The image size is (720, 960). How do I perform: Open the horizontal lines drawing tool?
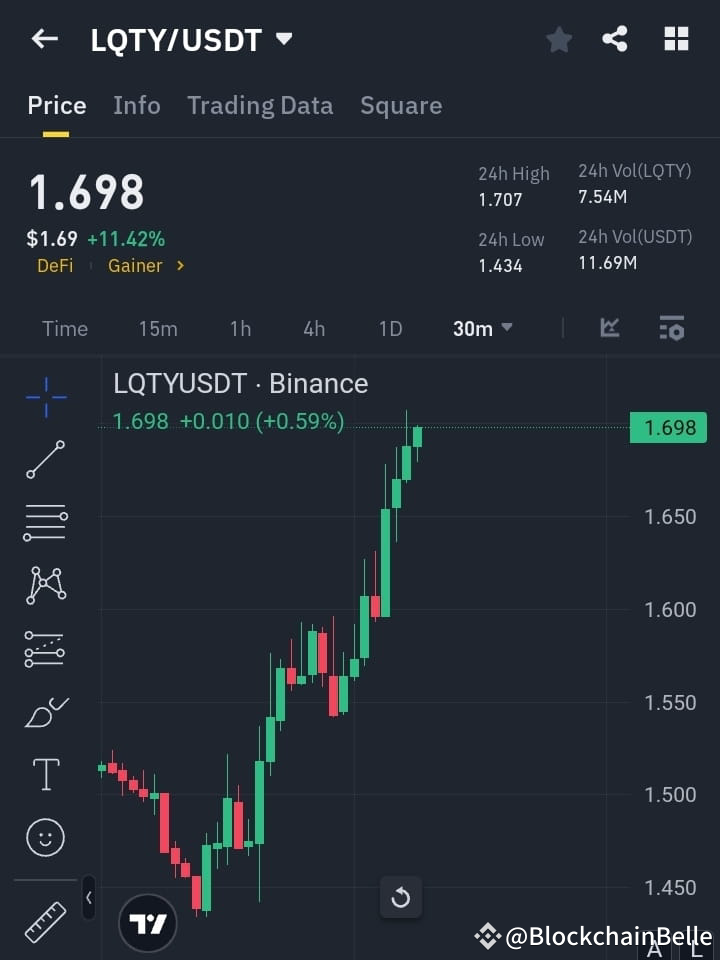[45, 523]
